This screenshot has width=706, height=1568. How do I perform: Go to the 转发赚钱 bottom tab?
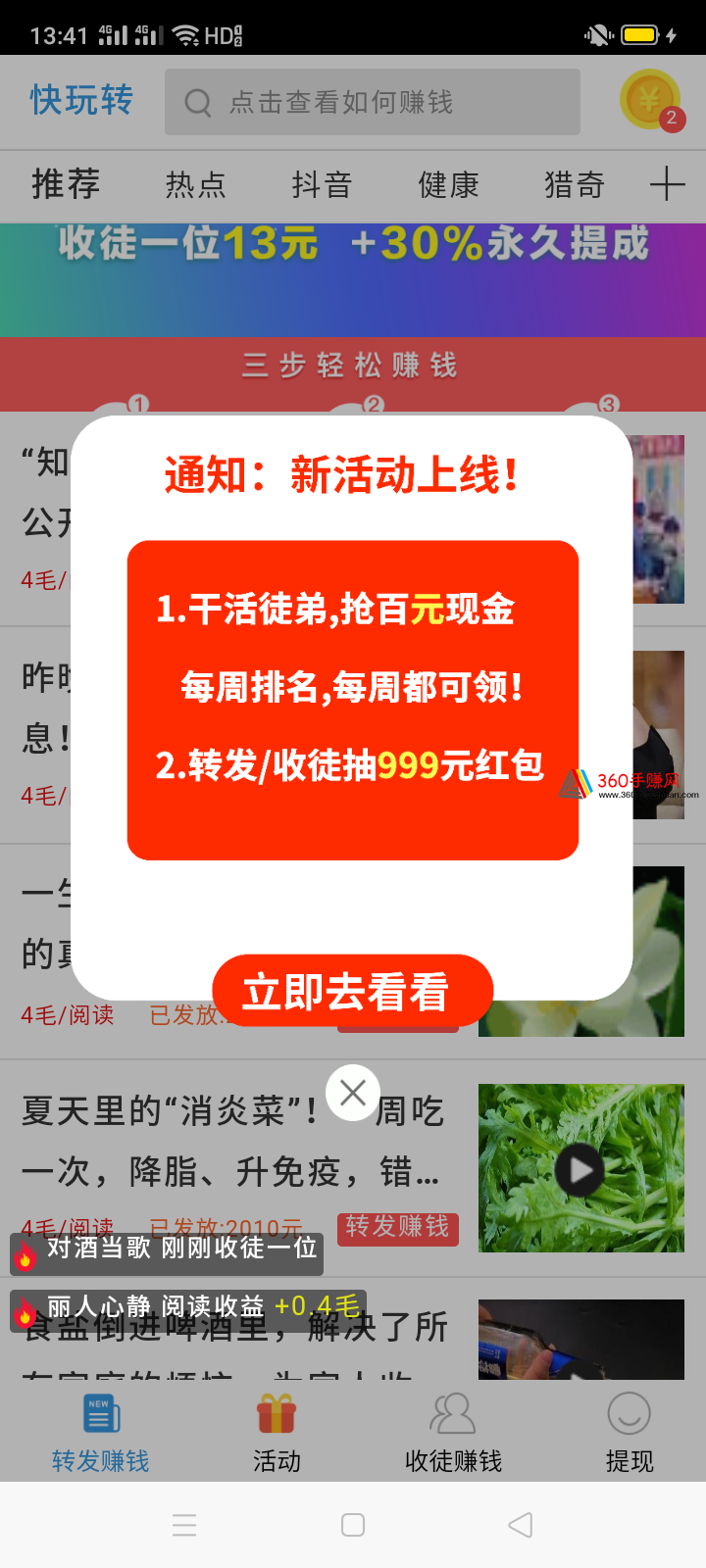pyautogui.click(x=101, y=1432)
